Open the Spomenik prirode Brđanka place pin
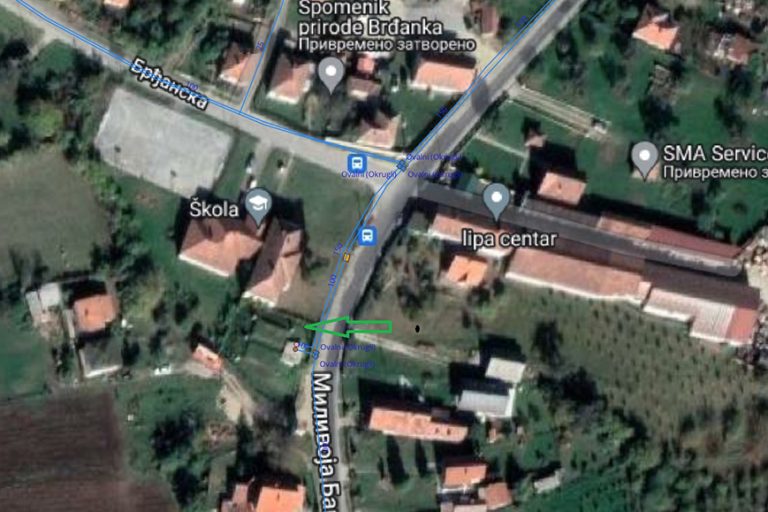This screenshot has width=768, height=512. click(x=331, y=73)
